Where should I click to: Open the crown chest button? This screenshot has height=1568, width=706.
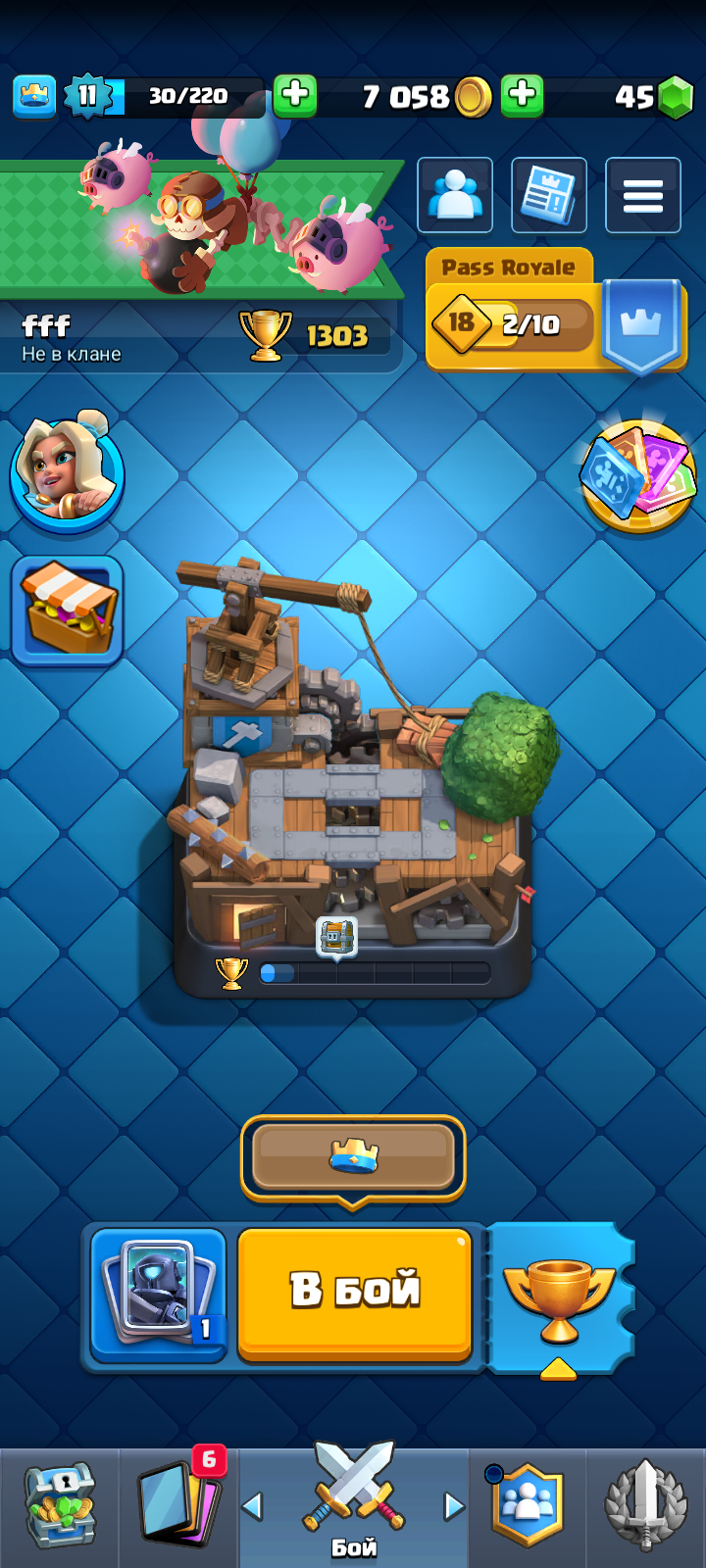353,1156
